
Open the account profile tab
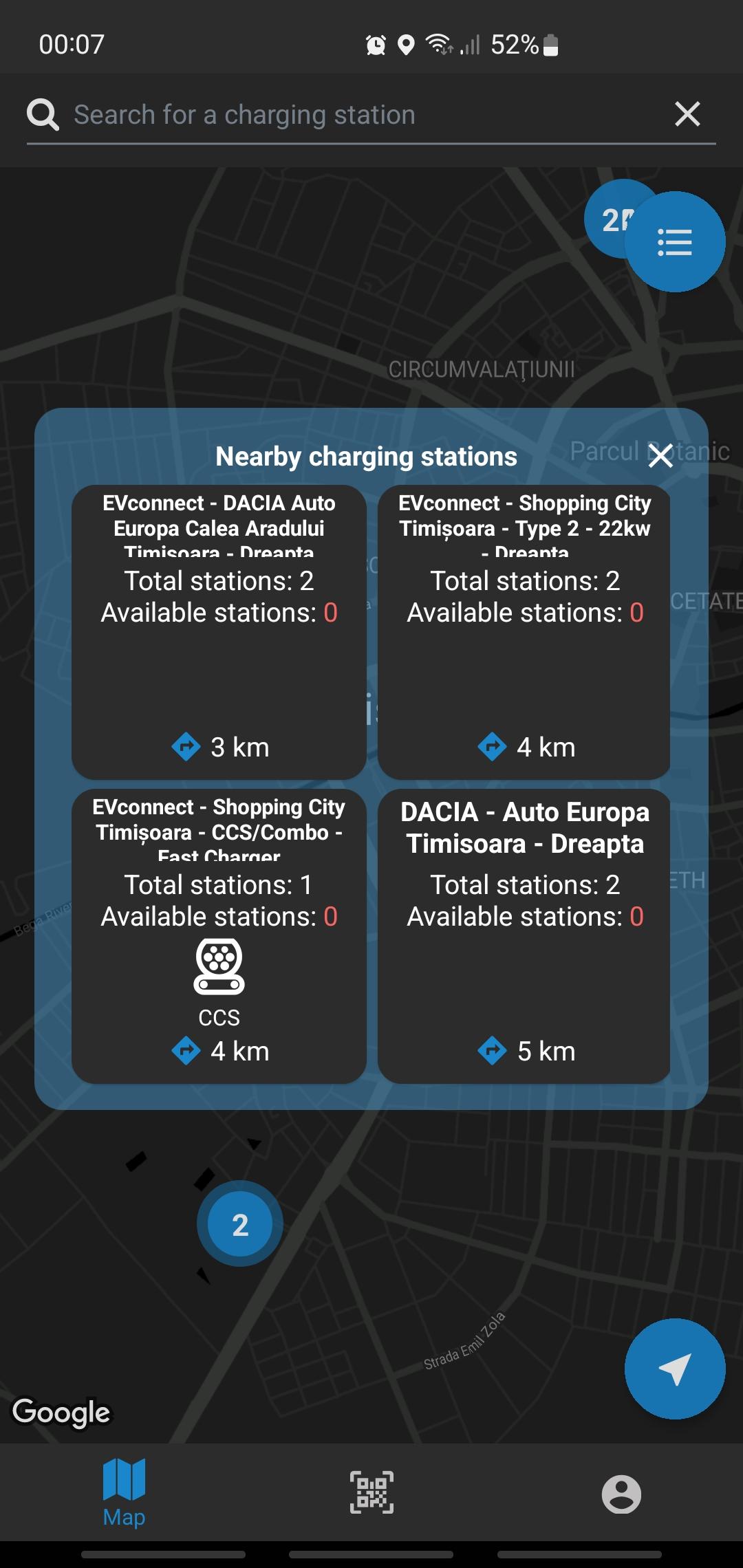point(621,1494)
